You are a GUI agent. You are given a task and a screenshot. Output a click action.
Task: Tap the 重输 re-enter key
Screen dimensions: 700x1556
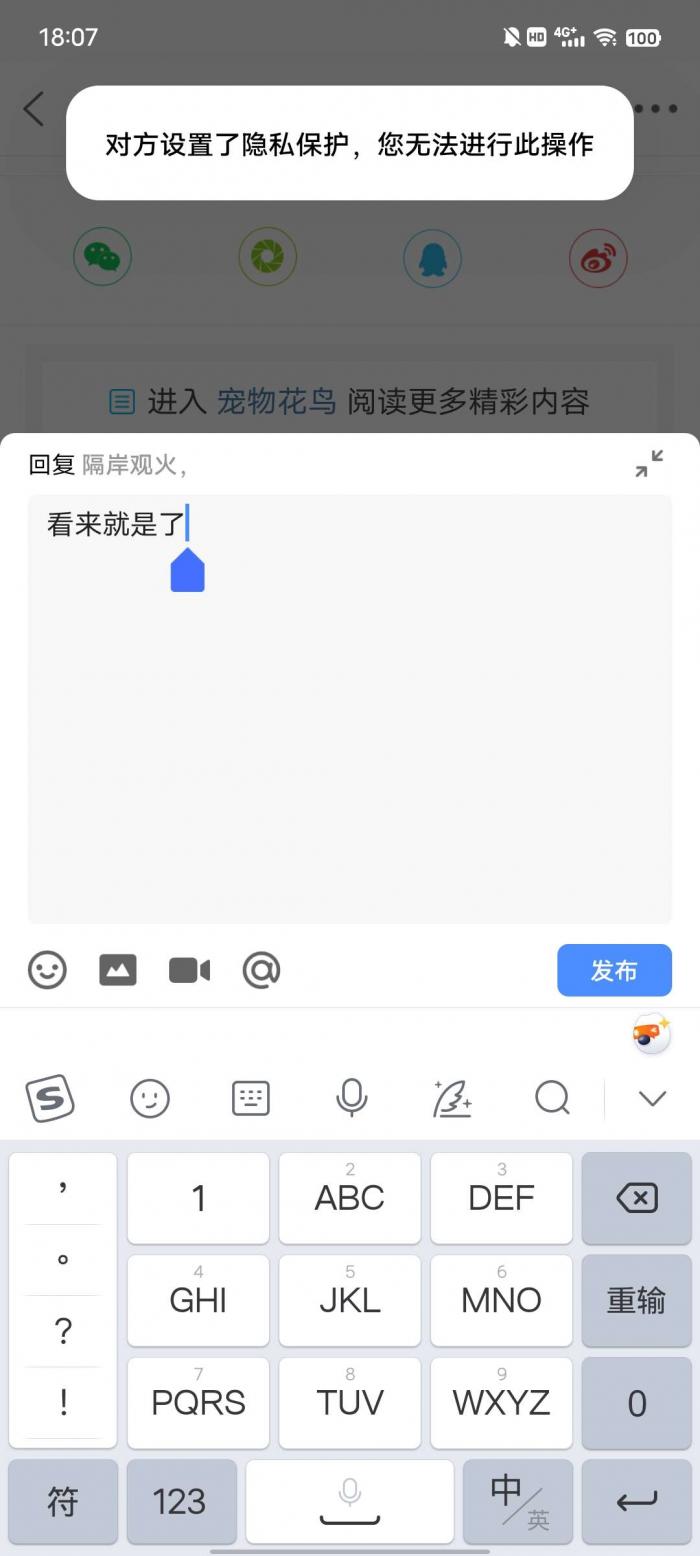coord(637,1300)
